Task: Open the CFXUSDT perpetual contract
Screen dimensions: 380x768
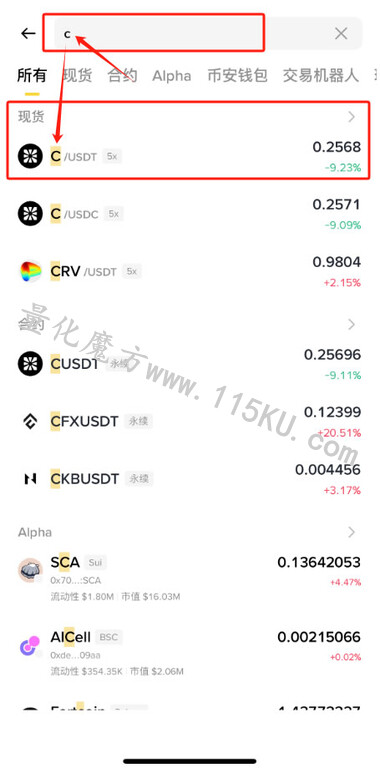Action: click(x=189, y=421)
